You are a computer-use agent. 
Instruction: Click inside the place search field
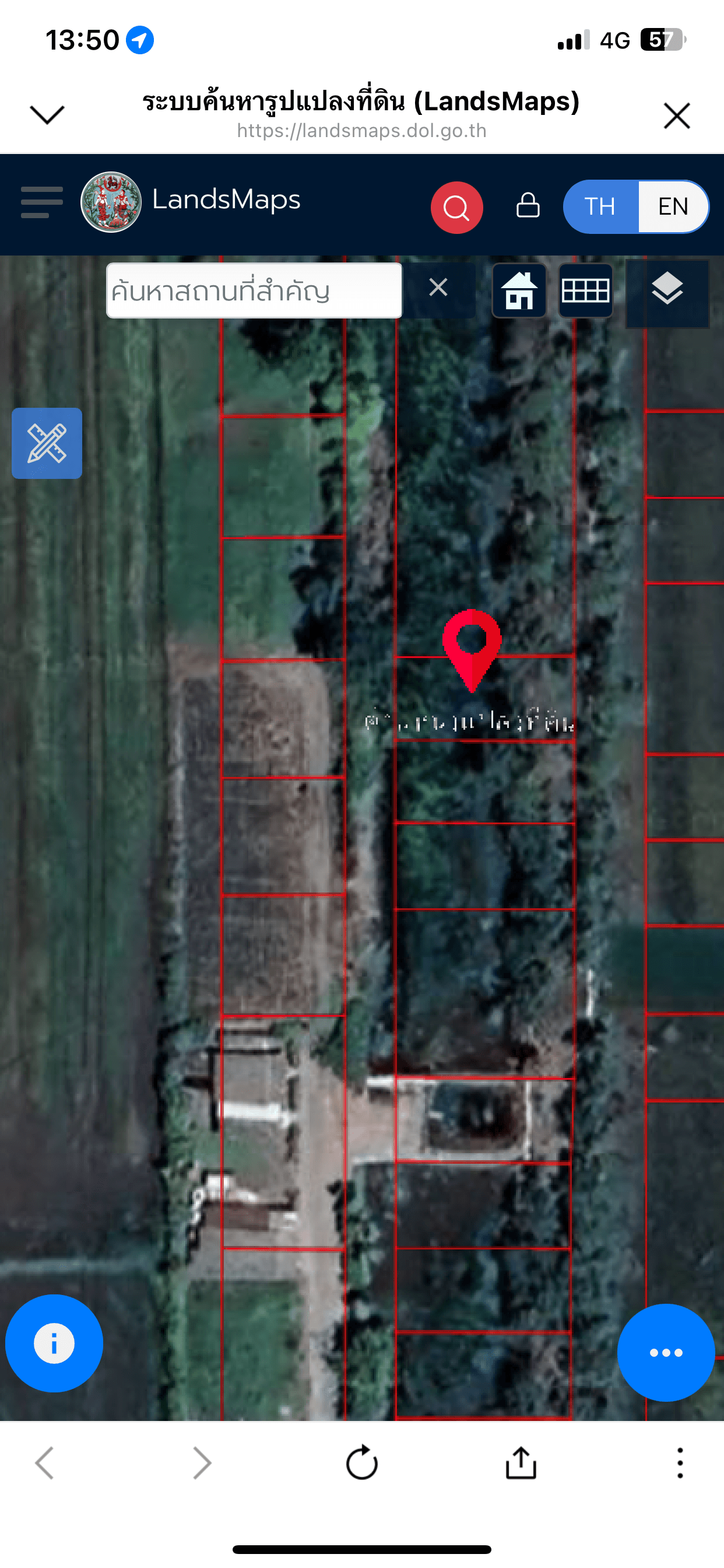(254, 290)
